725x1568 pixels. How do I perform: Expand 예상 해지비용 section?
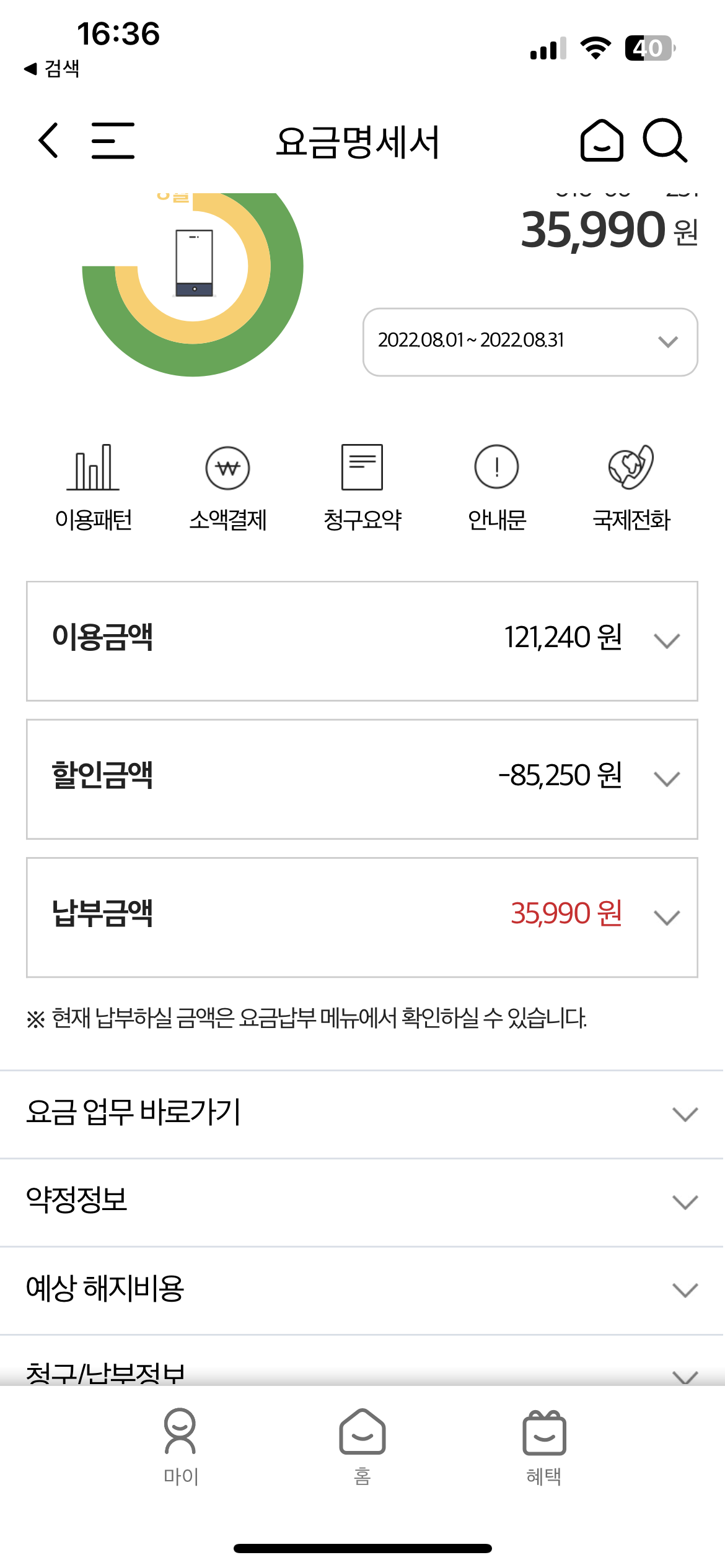[x=362, y=1289]
